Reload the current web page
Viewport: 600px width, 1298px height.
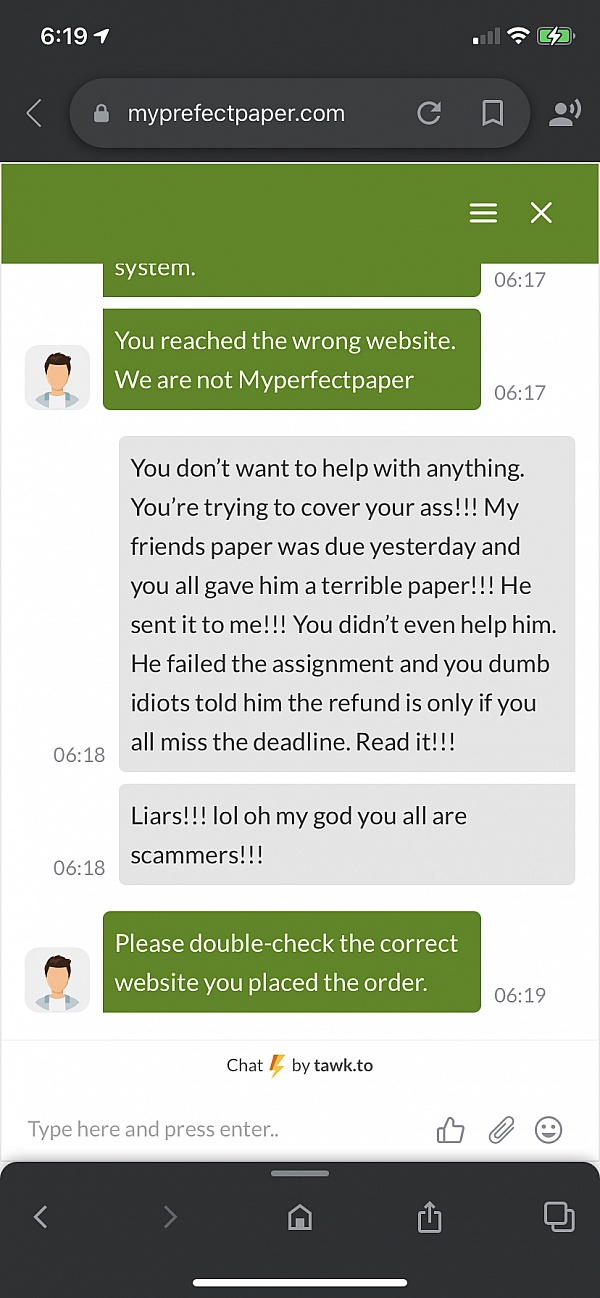[x=429, y=114]
